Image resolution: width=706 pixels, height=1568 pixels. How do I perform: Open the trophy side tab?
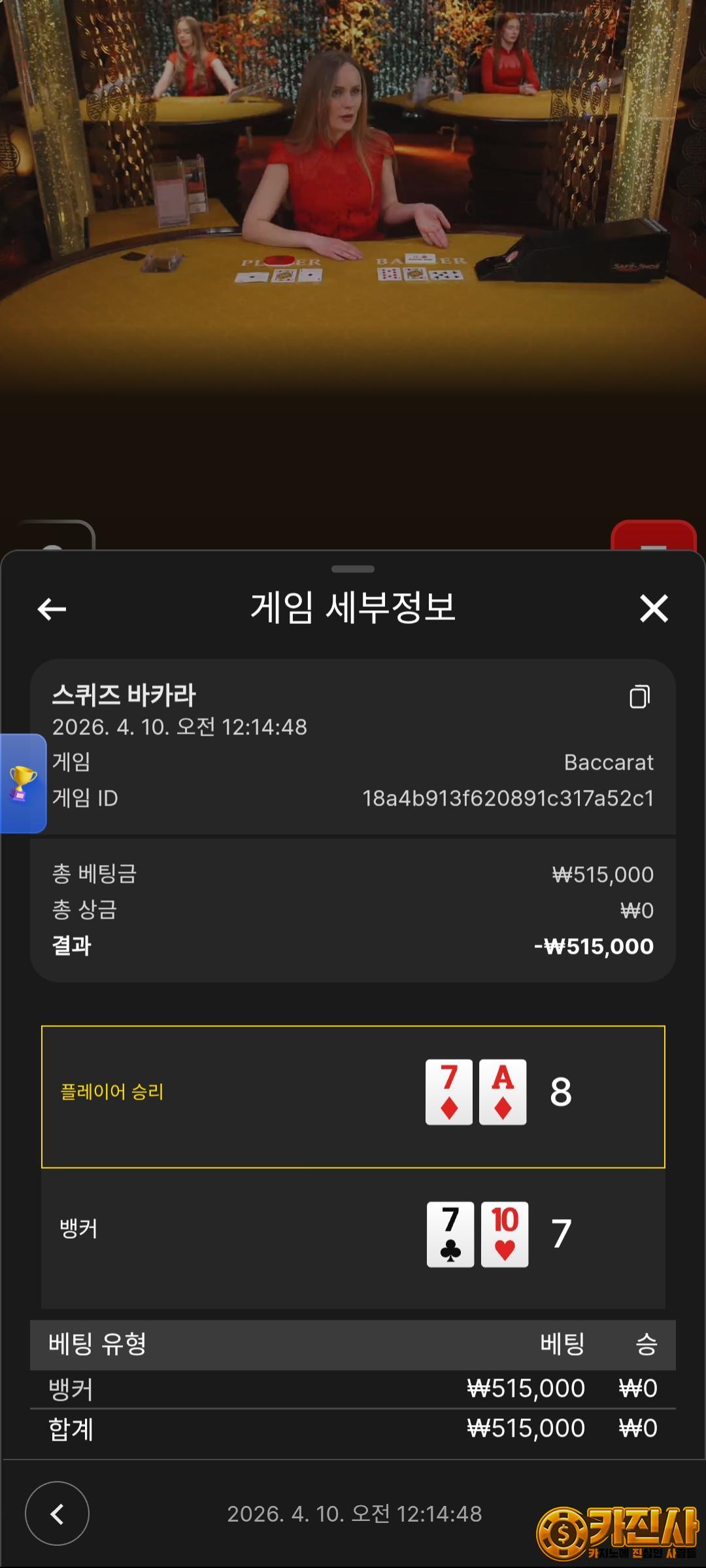coord(23,783)
